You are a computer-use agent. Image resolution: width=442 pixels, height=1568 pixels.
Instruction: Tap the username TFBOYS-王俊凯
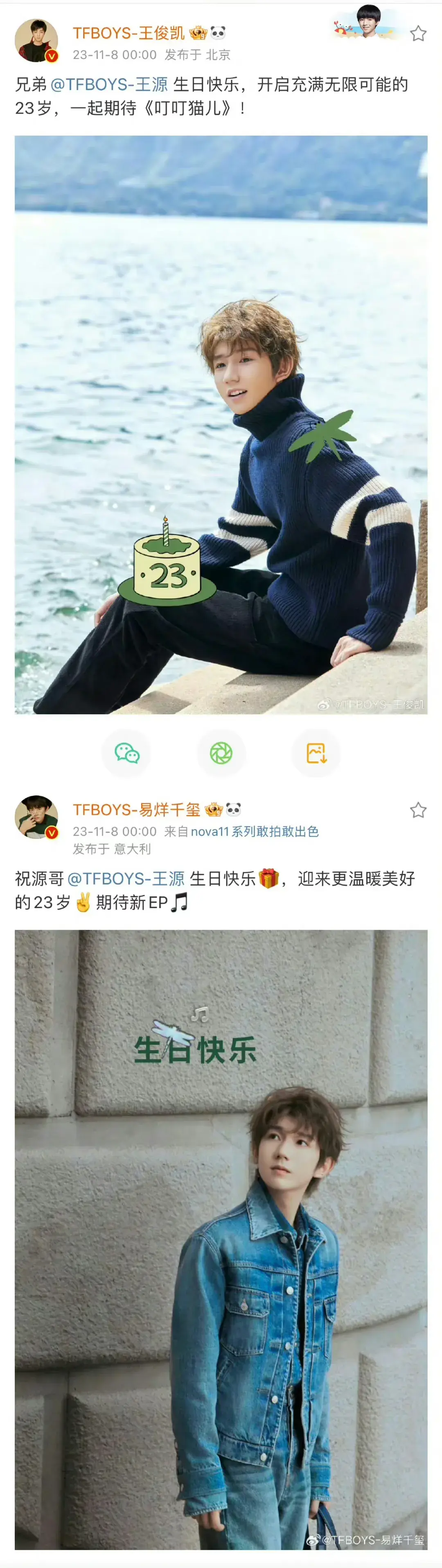[128, 33]
